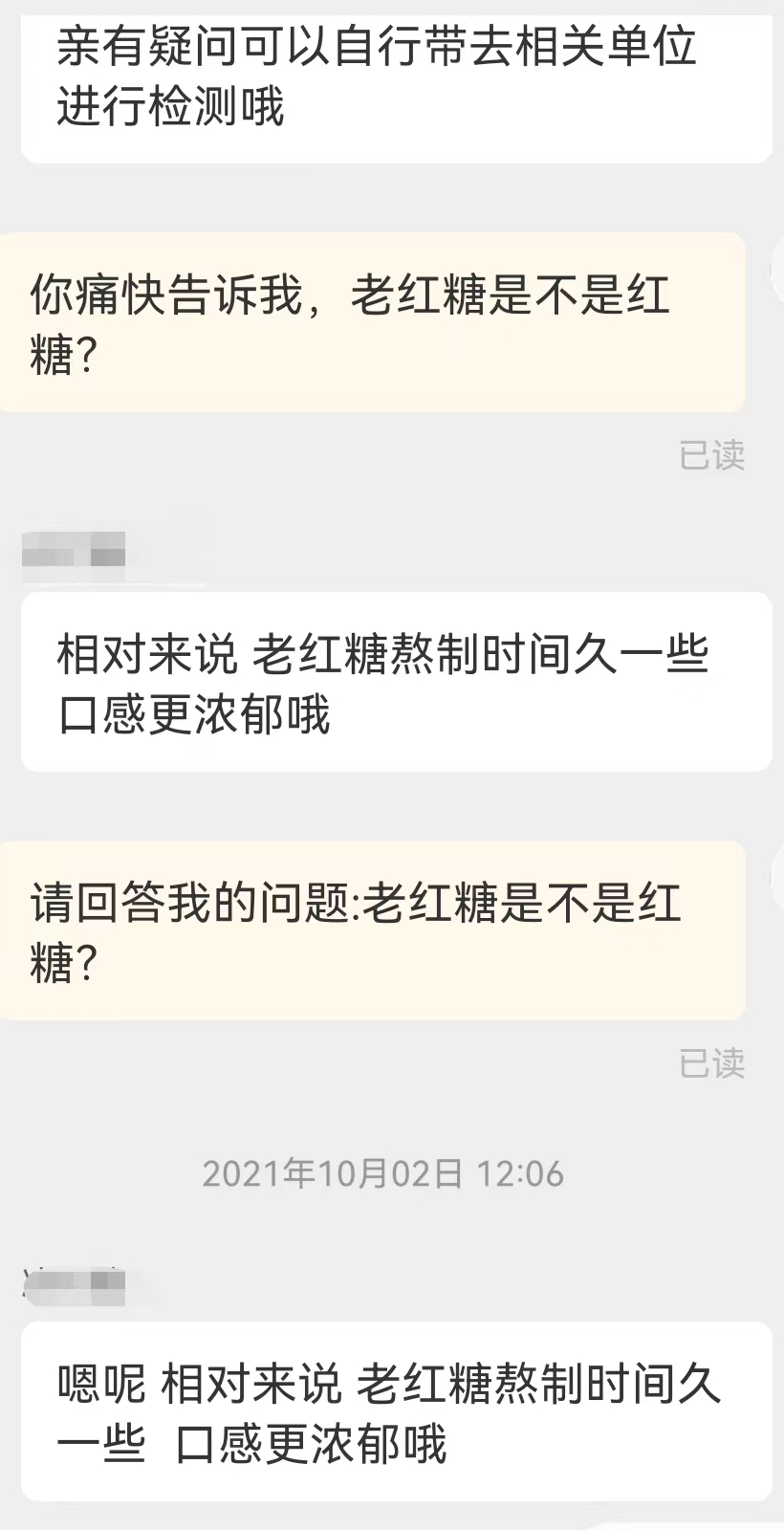The height and width of the screenshot is (1530, 784).
Task: Select the first 已读 read receipt
Action: pos(713,457)
